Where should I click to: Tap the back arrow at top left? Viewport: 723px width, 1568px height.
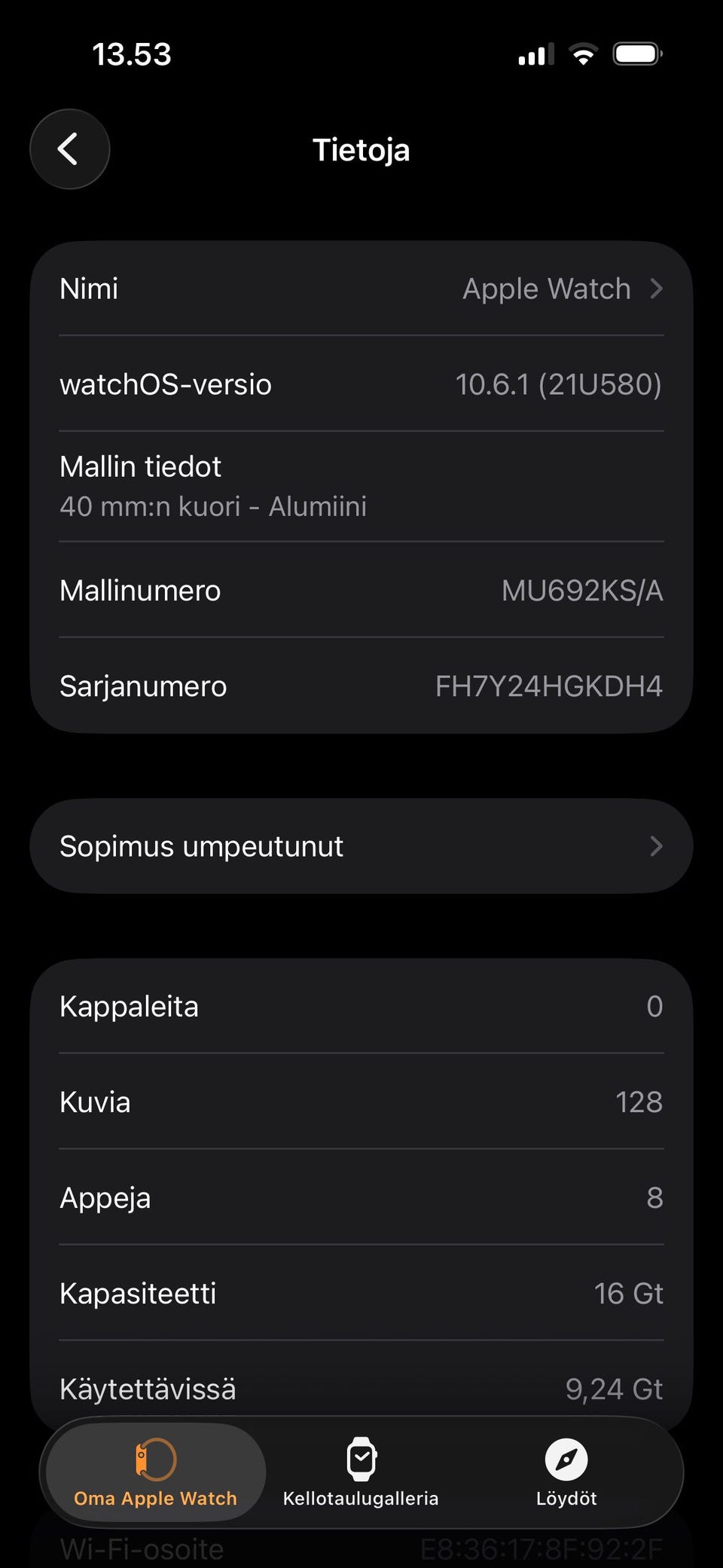pyautogui.click(x=69, y=149)
